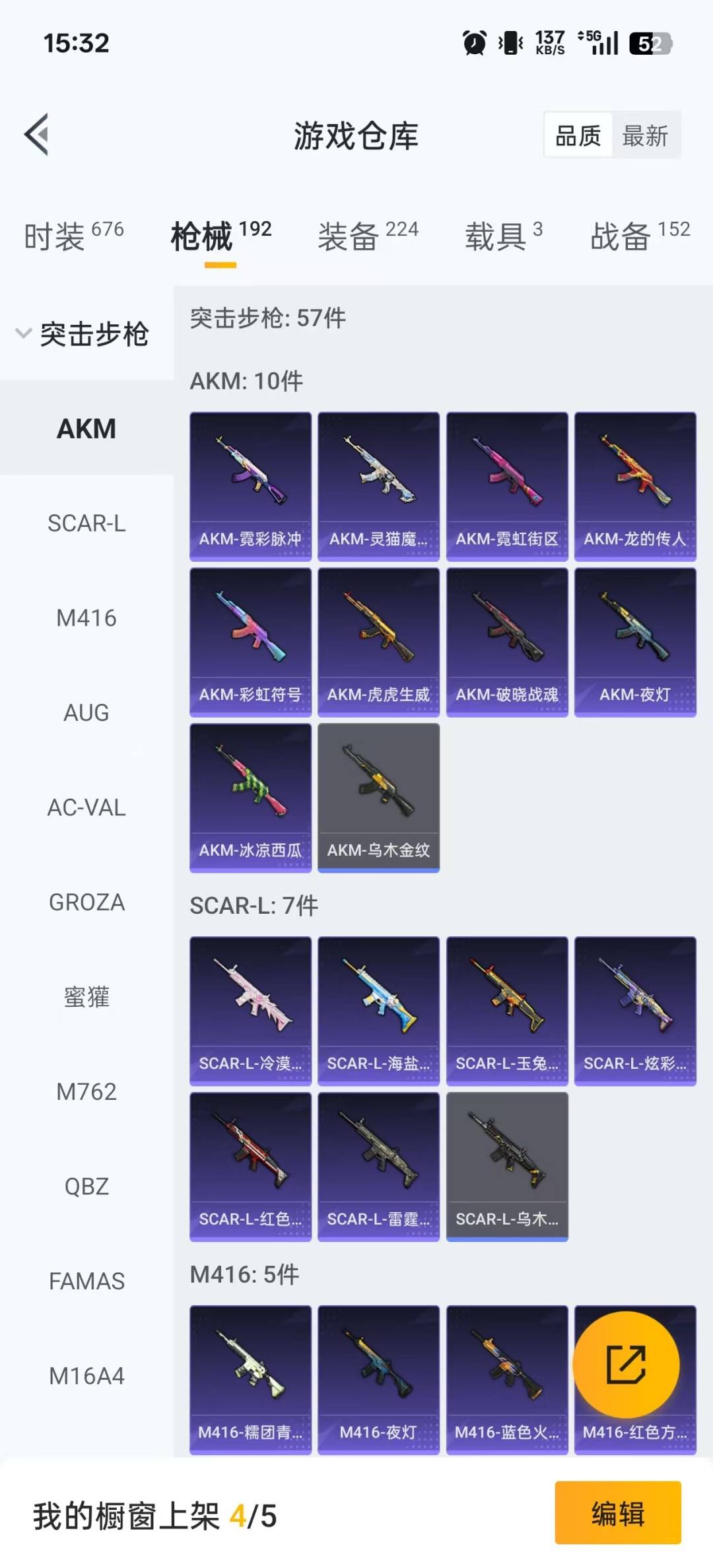Tap the yellow floating share button

(x=626, y=1364)
